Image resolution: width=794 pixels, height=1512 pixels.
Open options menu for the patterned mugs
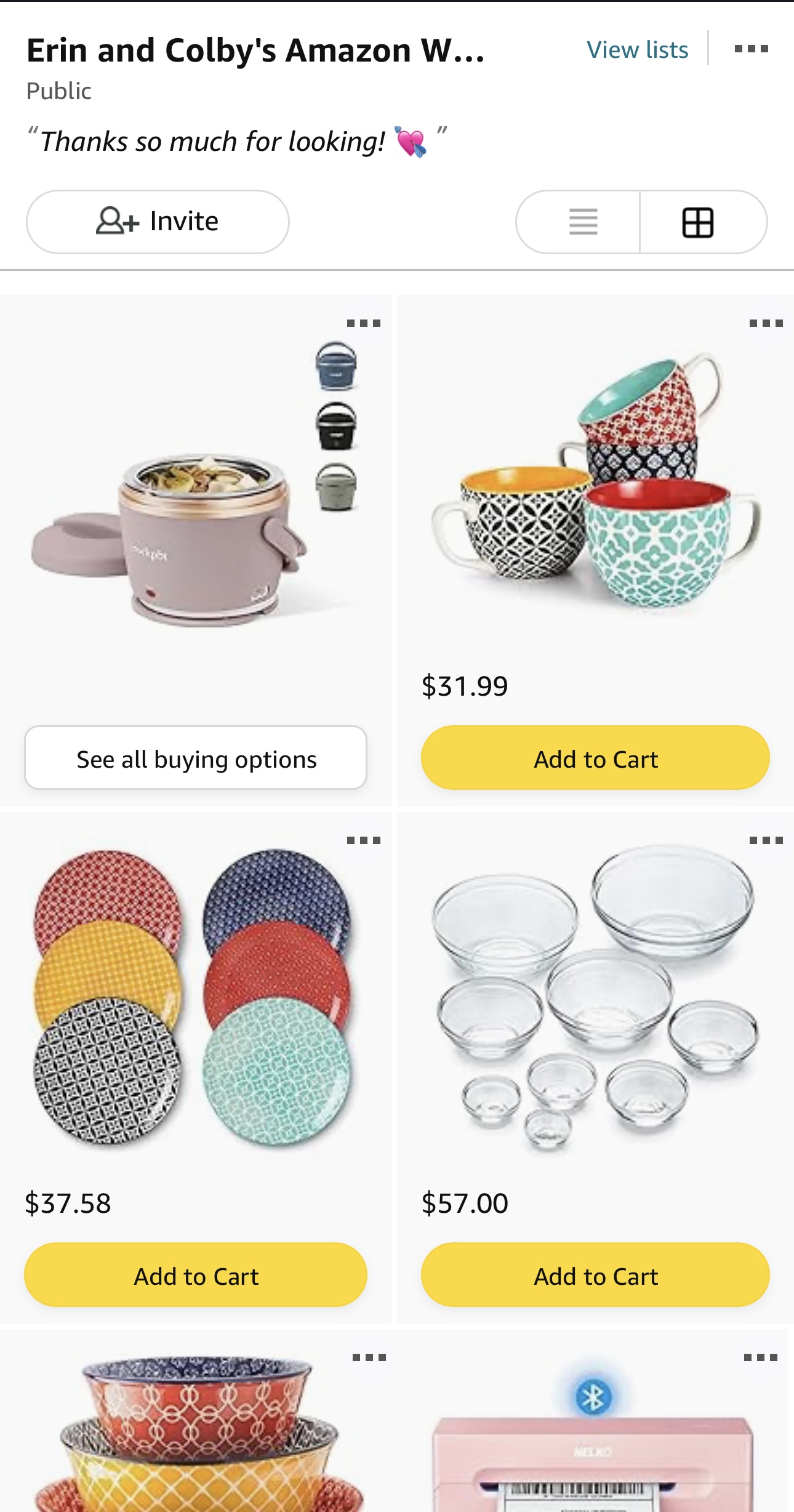click(766, 323)
